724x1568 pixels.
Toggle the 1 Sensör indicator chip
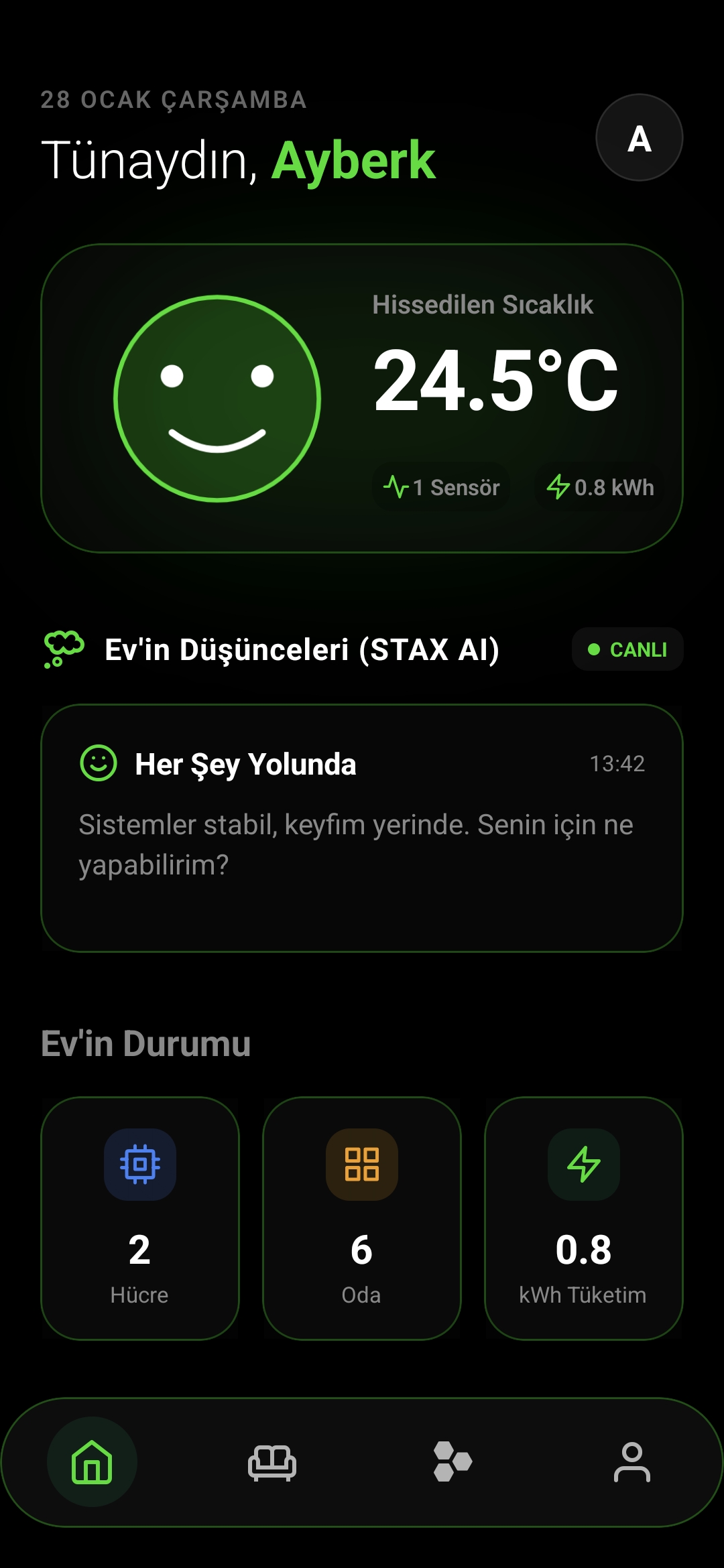point(440,488)
